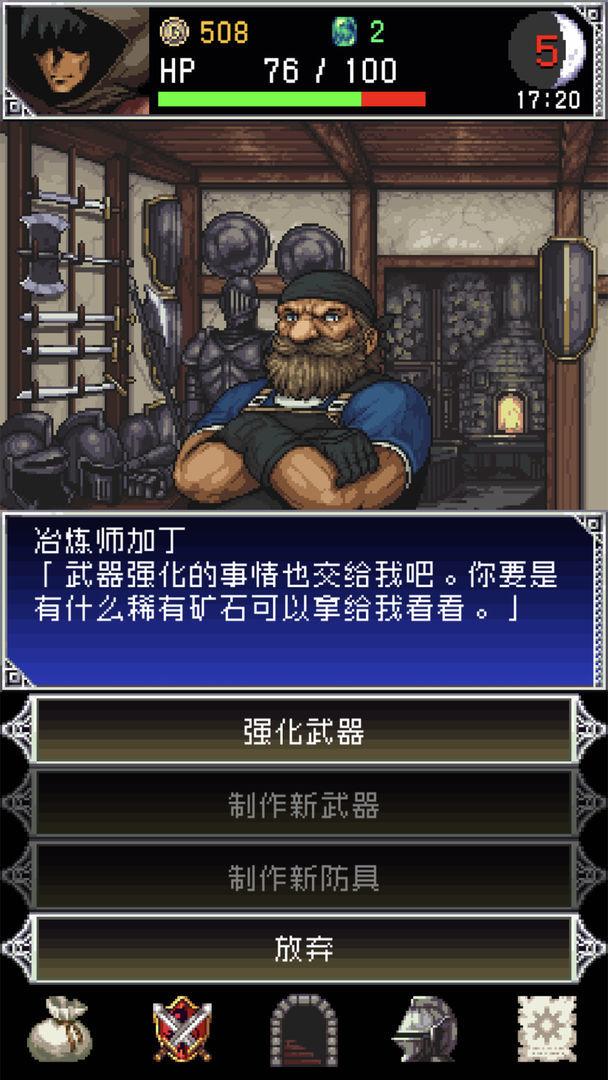The height and width of the screenshot is (1080, 608).
Task: Open the knight helmet equipment icon
Action: tap(424, 1030)
